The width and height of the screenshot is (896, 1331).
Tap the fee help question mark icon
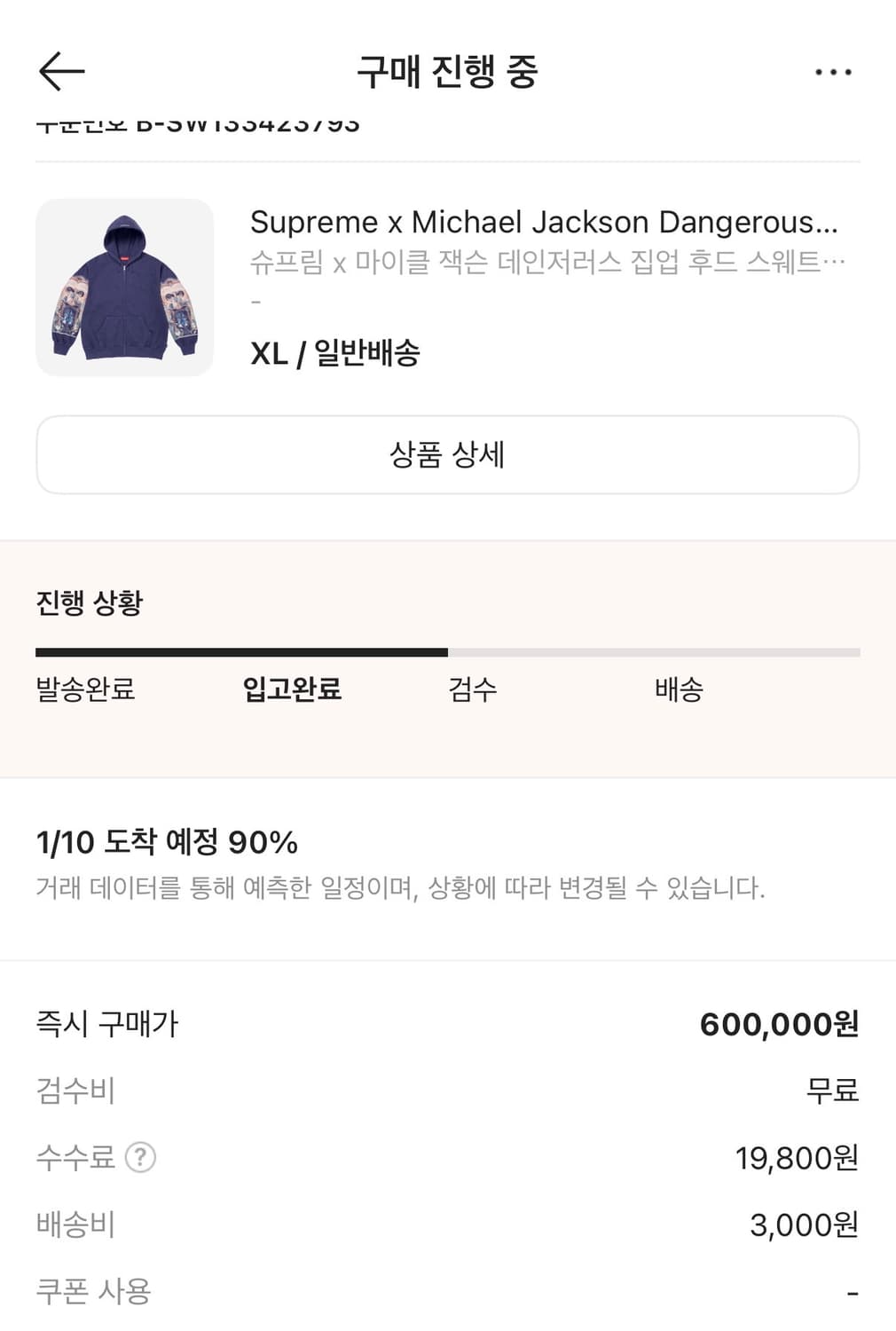point(140,1158)
